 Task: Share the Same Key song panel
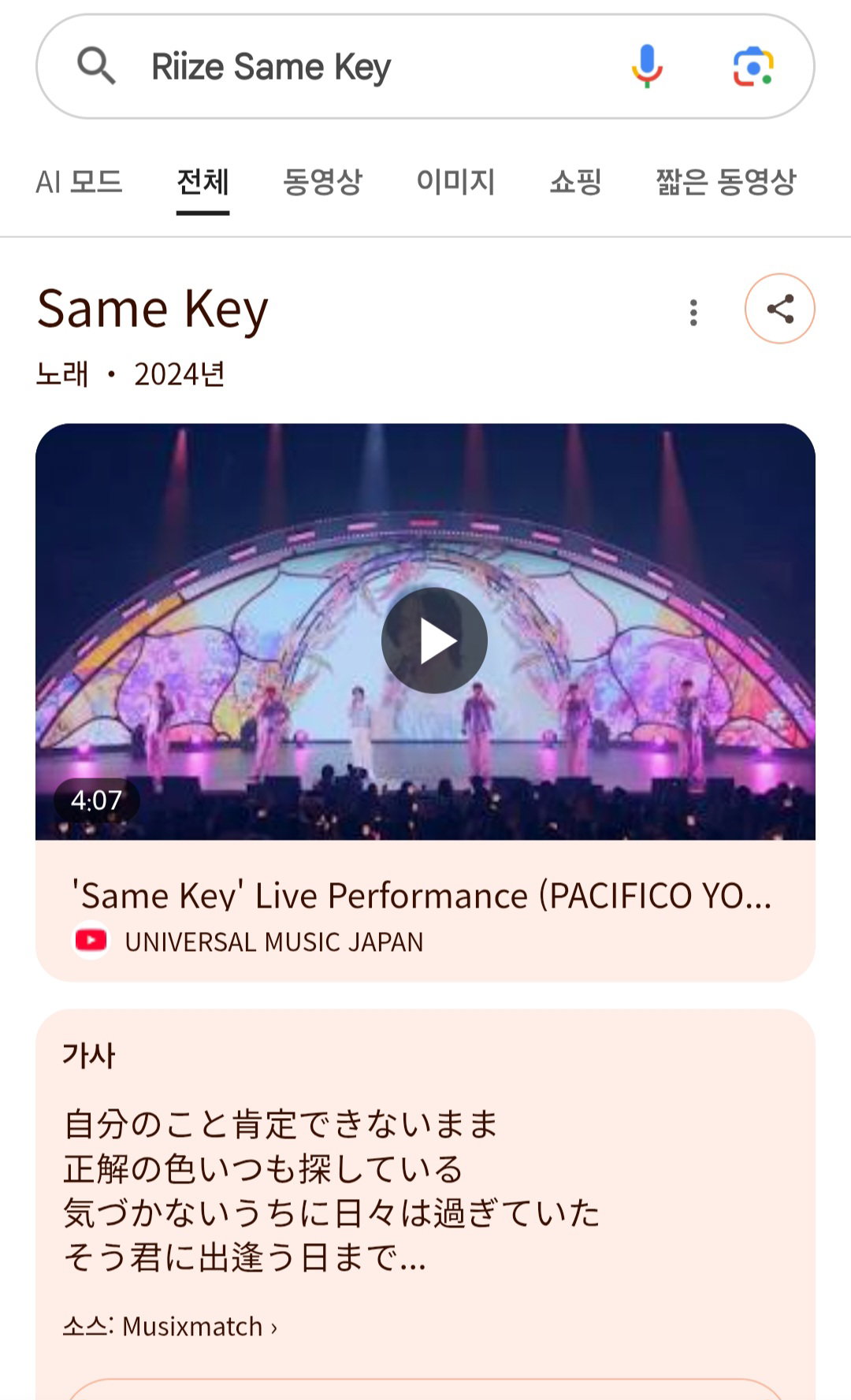tap(780, 309)
